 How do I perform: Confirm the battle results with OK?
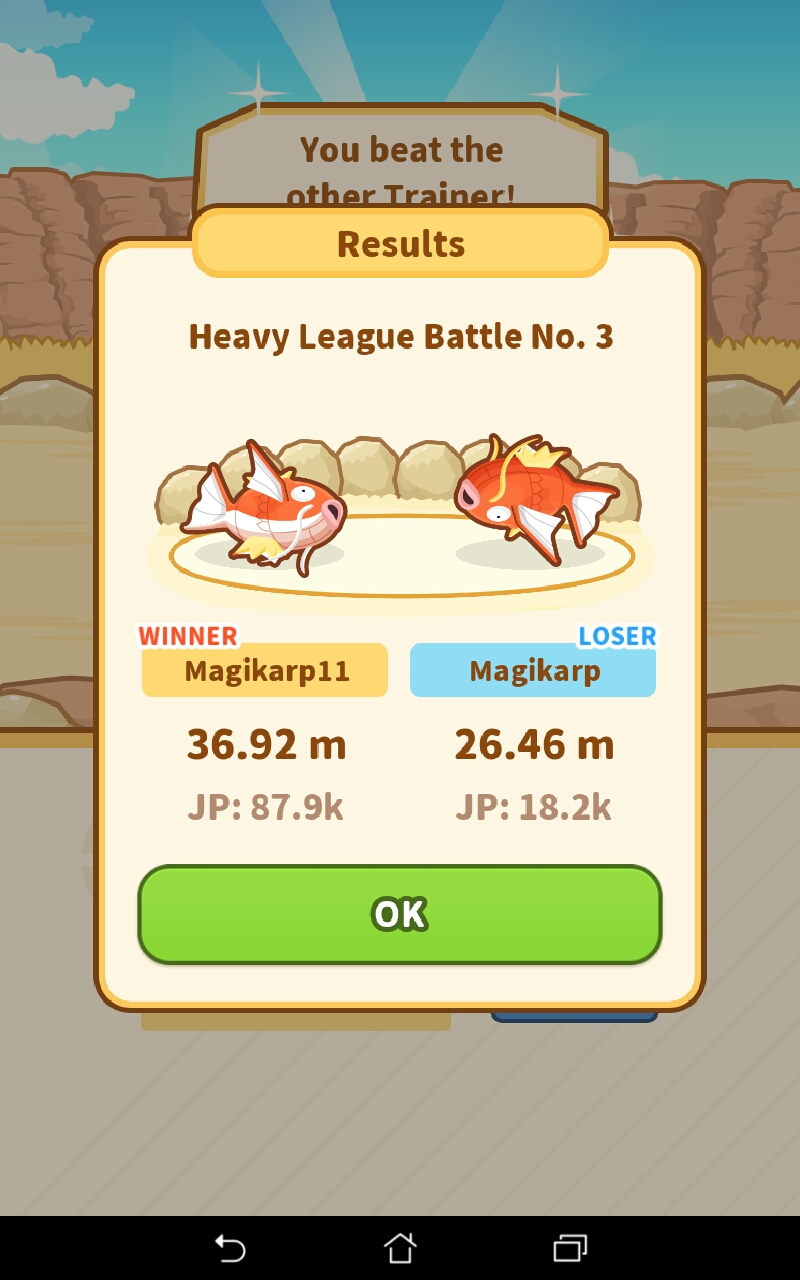pyautogui.click(x=400, y=914)
